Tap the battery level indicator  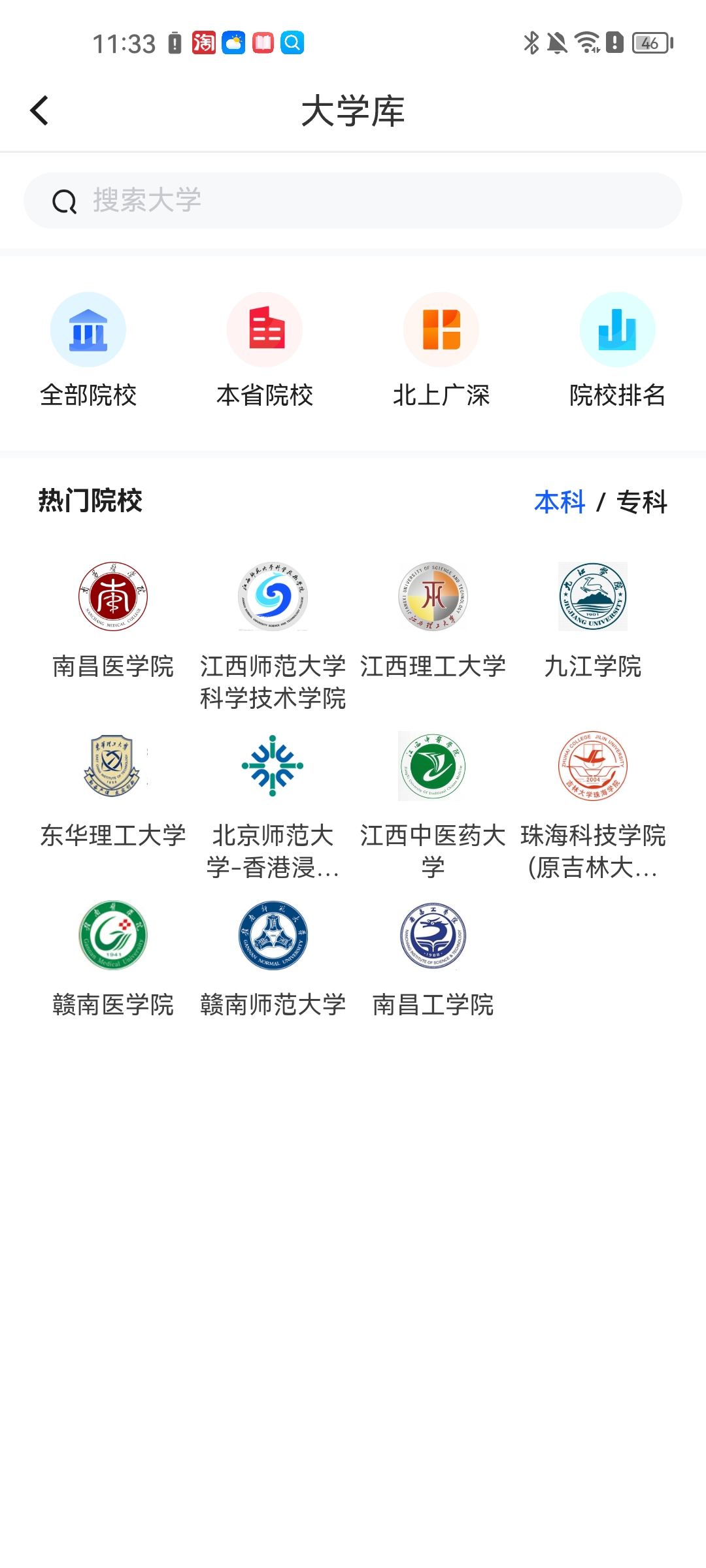click(649, 42)
